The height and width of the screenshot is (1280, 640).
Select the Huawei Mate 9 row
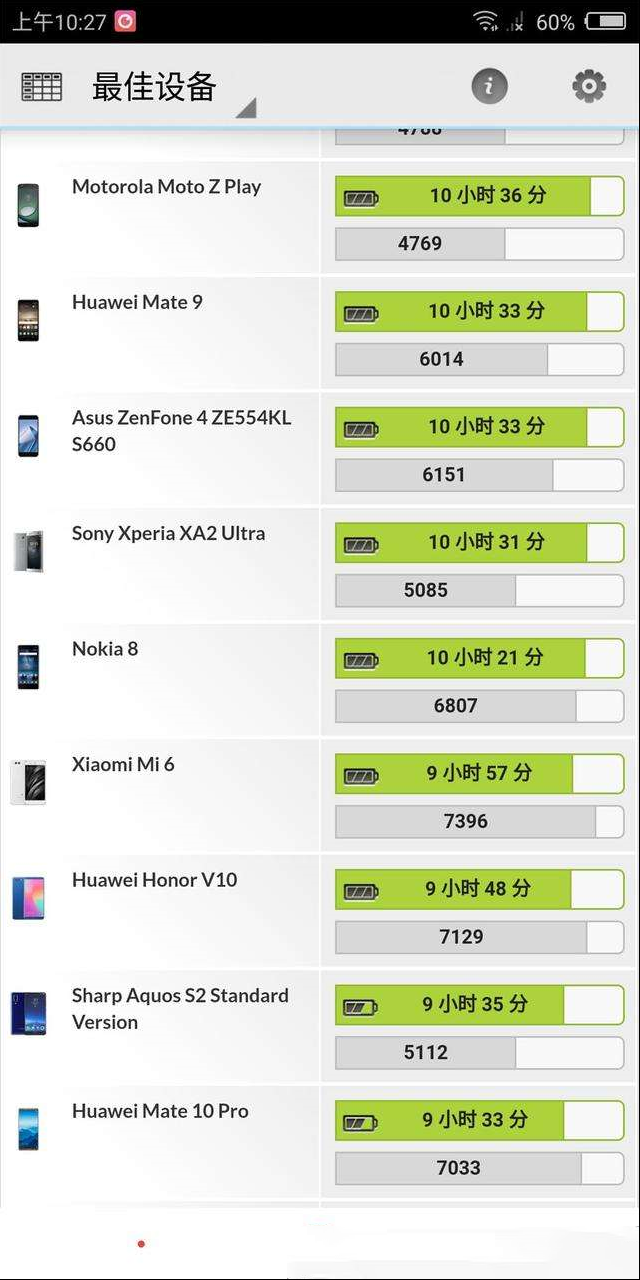pos(320,333)
